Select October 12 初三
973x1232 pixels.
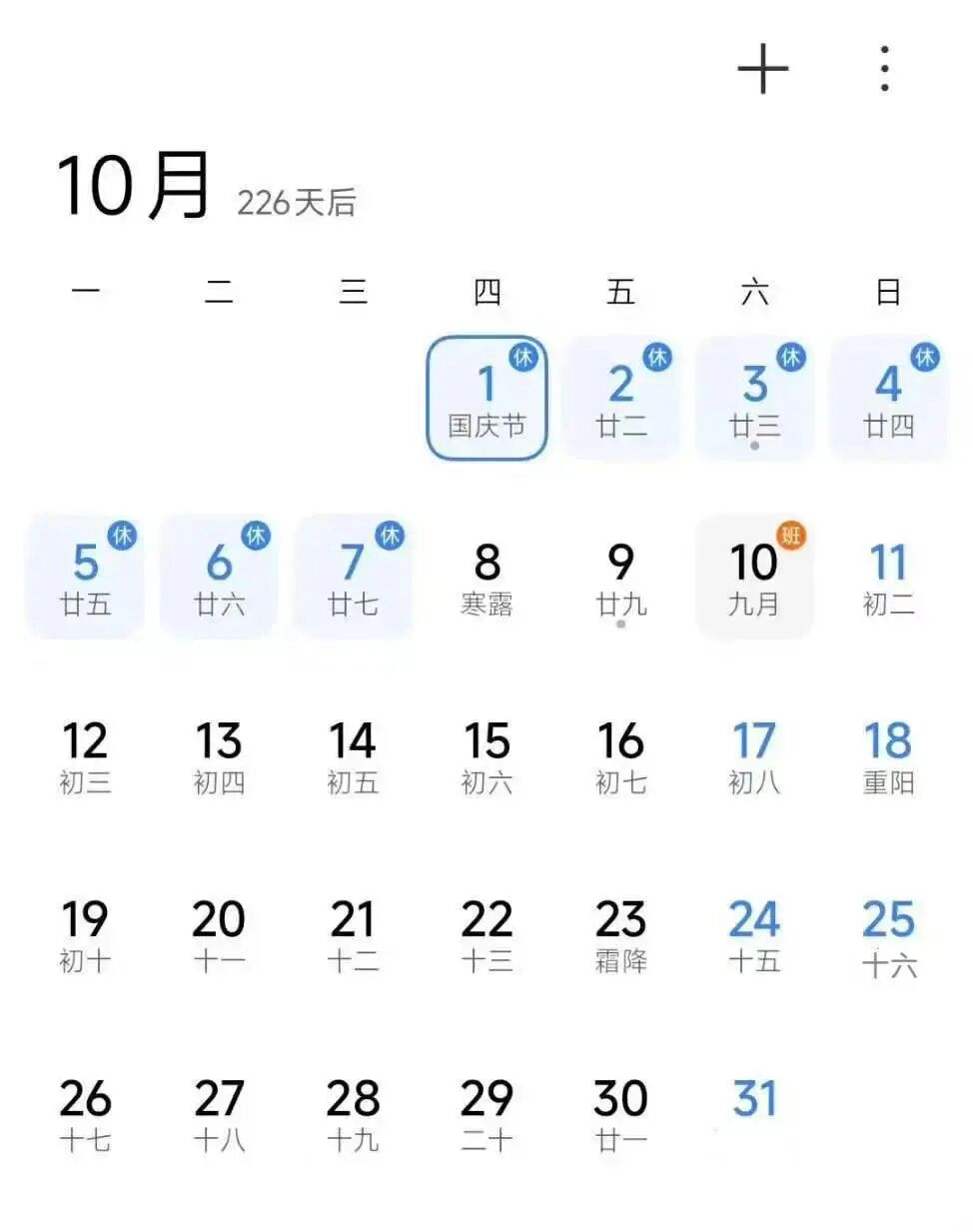click(x=85, y=755)
